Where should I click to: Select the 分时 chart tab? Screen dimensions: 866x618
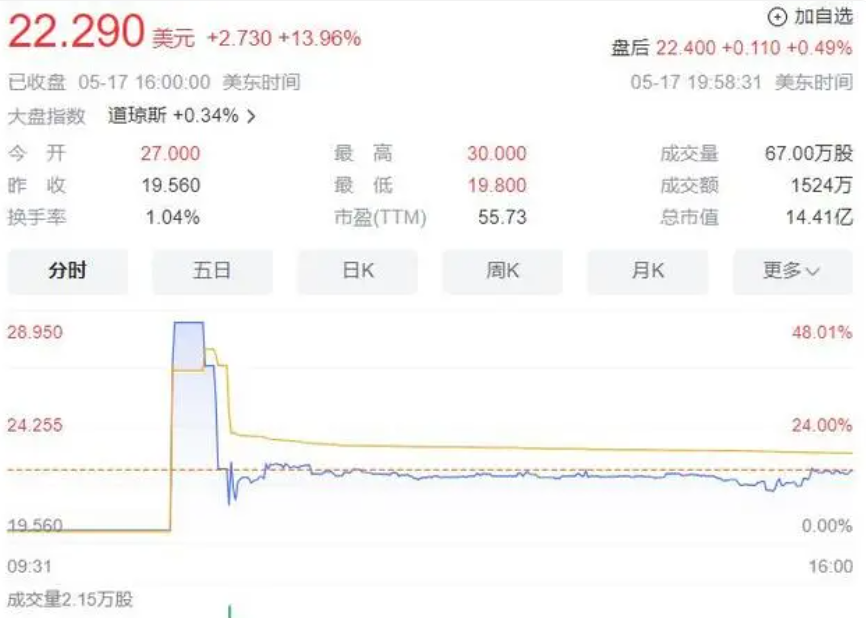67,271
